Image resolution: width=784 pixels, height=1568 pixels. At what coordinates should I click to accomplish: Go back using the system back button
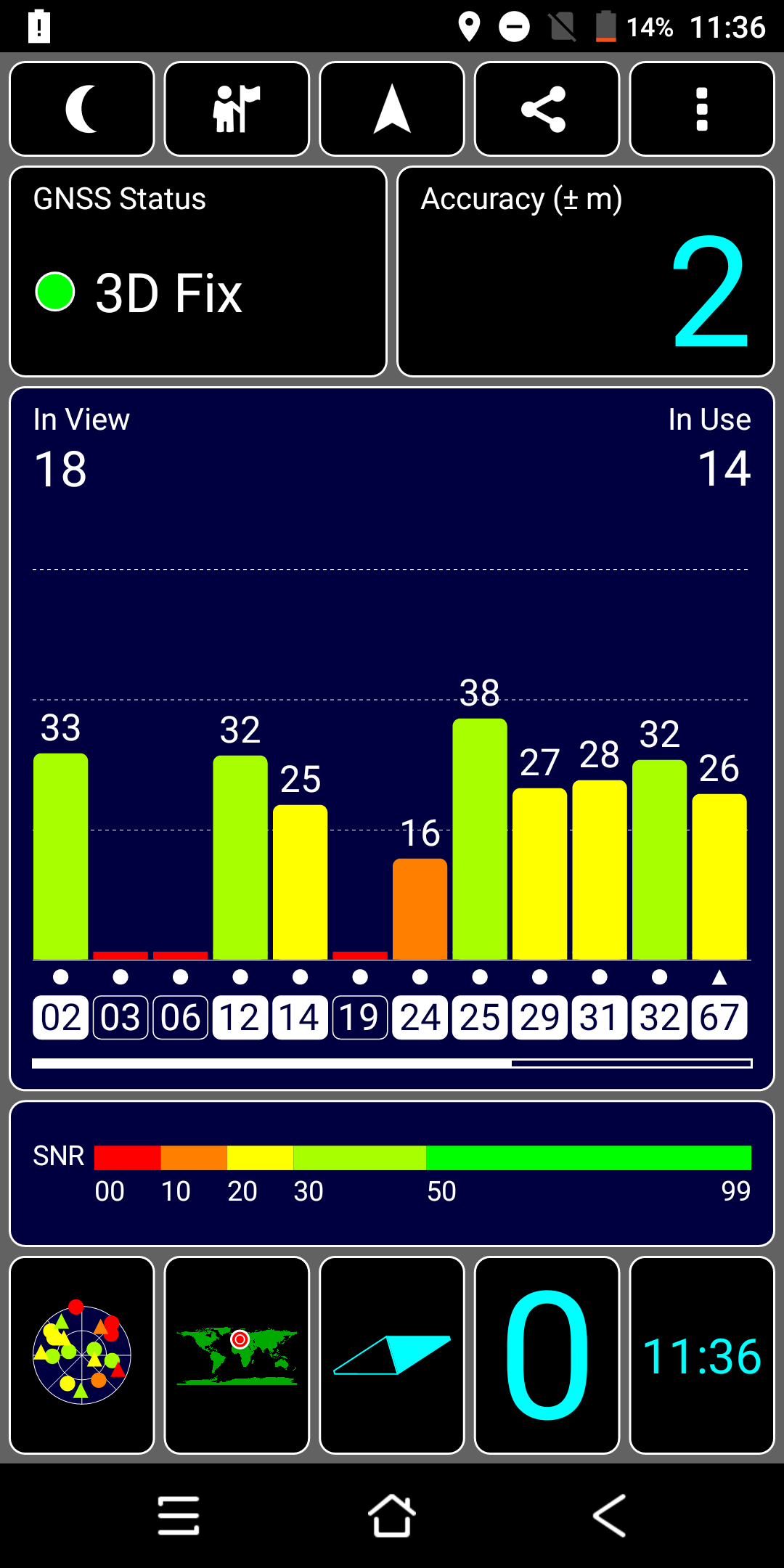[609, 1516]
